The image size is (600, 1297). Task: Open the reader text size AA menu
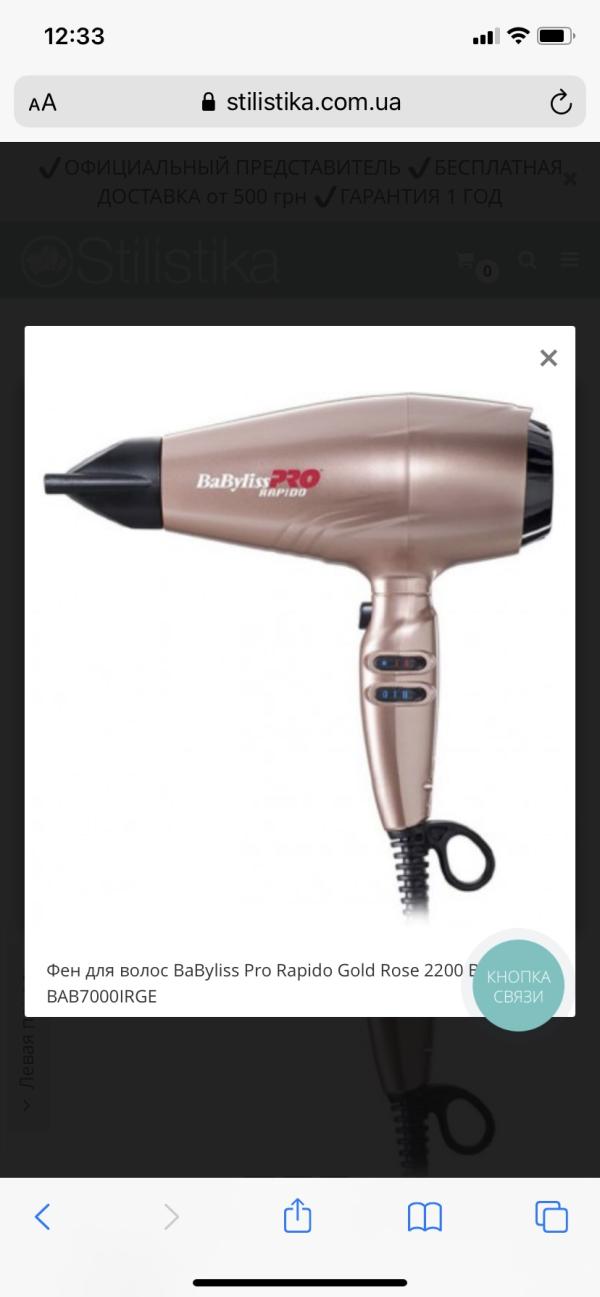pos(43,102)
